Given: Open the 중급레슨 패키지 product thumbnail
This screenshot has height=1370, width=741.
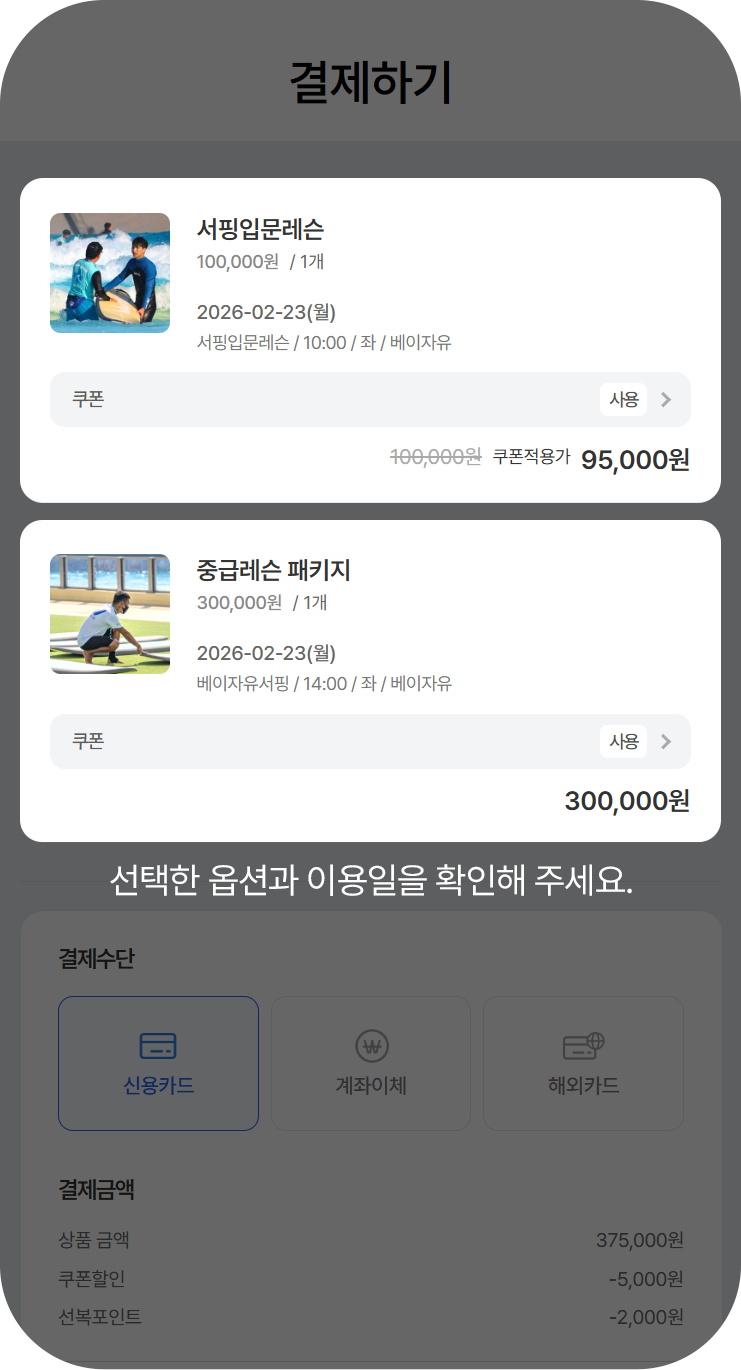Looking at the screenshot, I should (110, 613).
